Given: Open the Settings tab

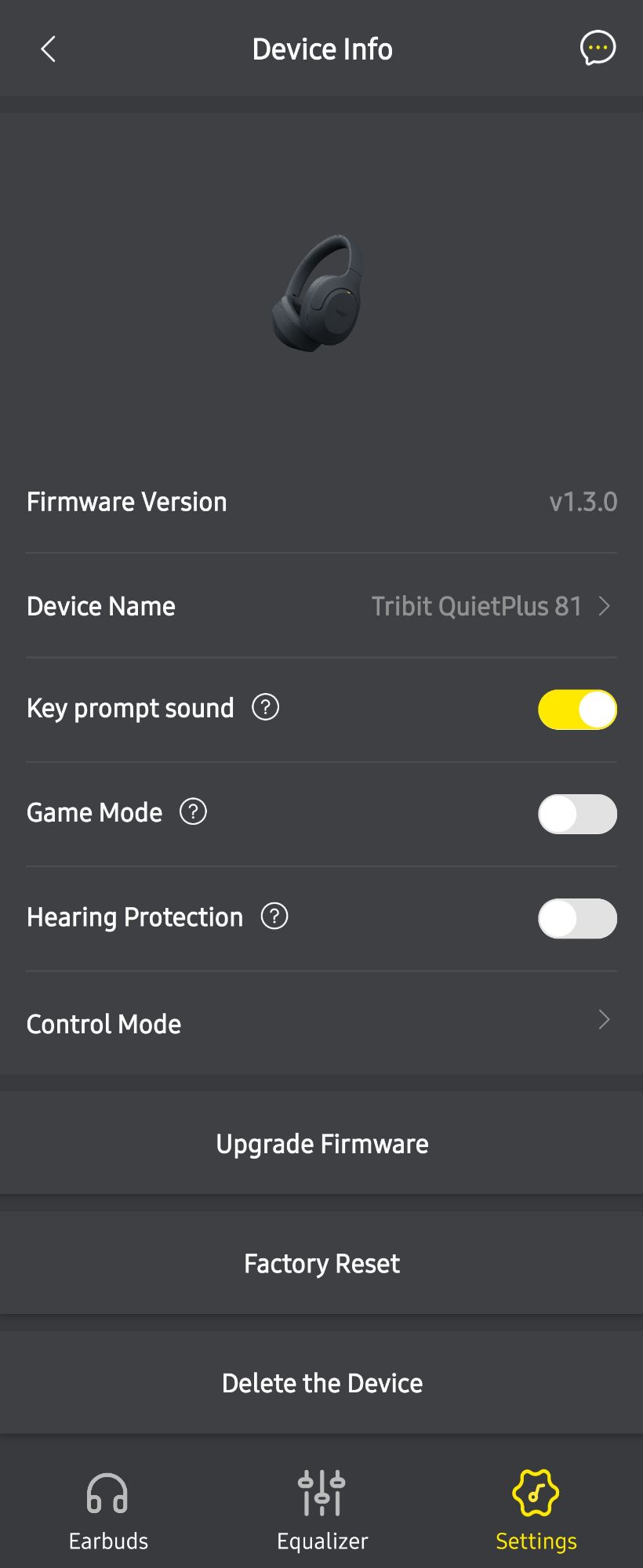Looking at the screenshot, I should pos(536,1509).
